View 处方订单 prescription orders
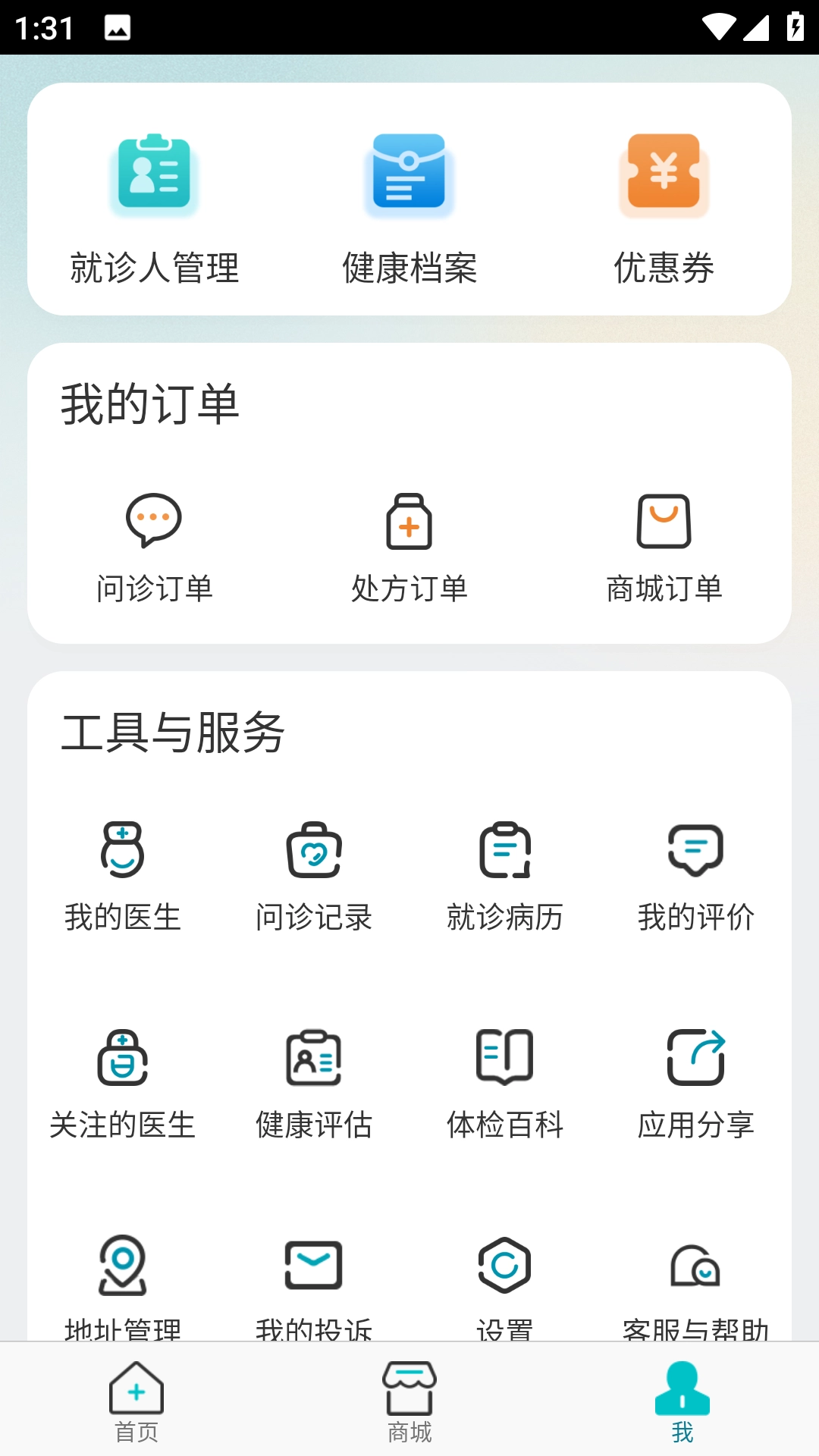Image resolution: width=819 pixels, height=1456 pixels. 409,546
